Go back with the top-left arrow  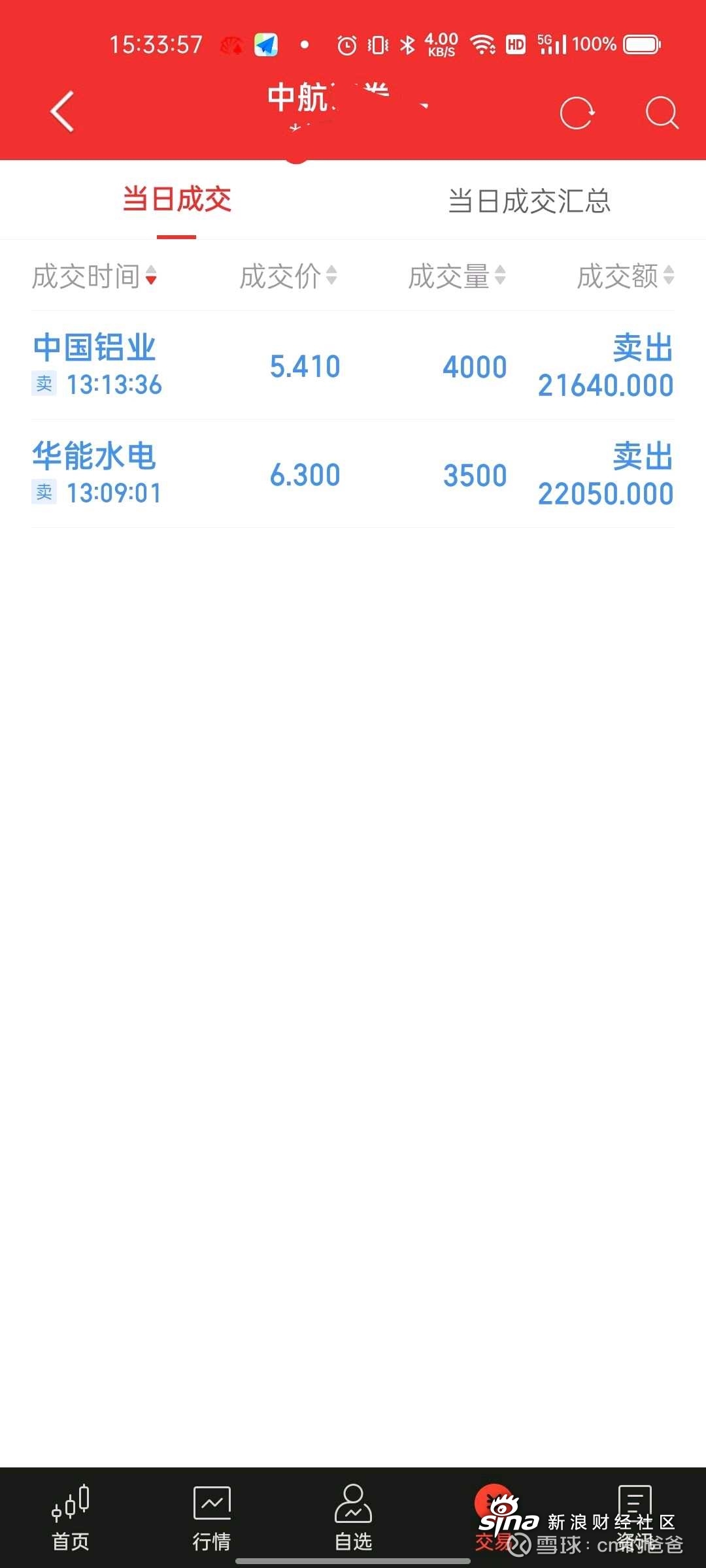pos(62,112)
